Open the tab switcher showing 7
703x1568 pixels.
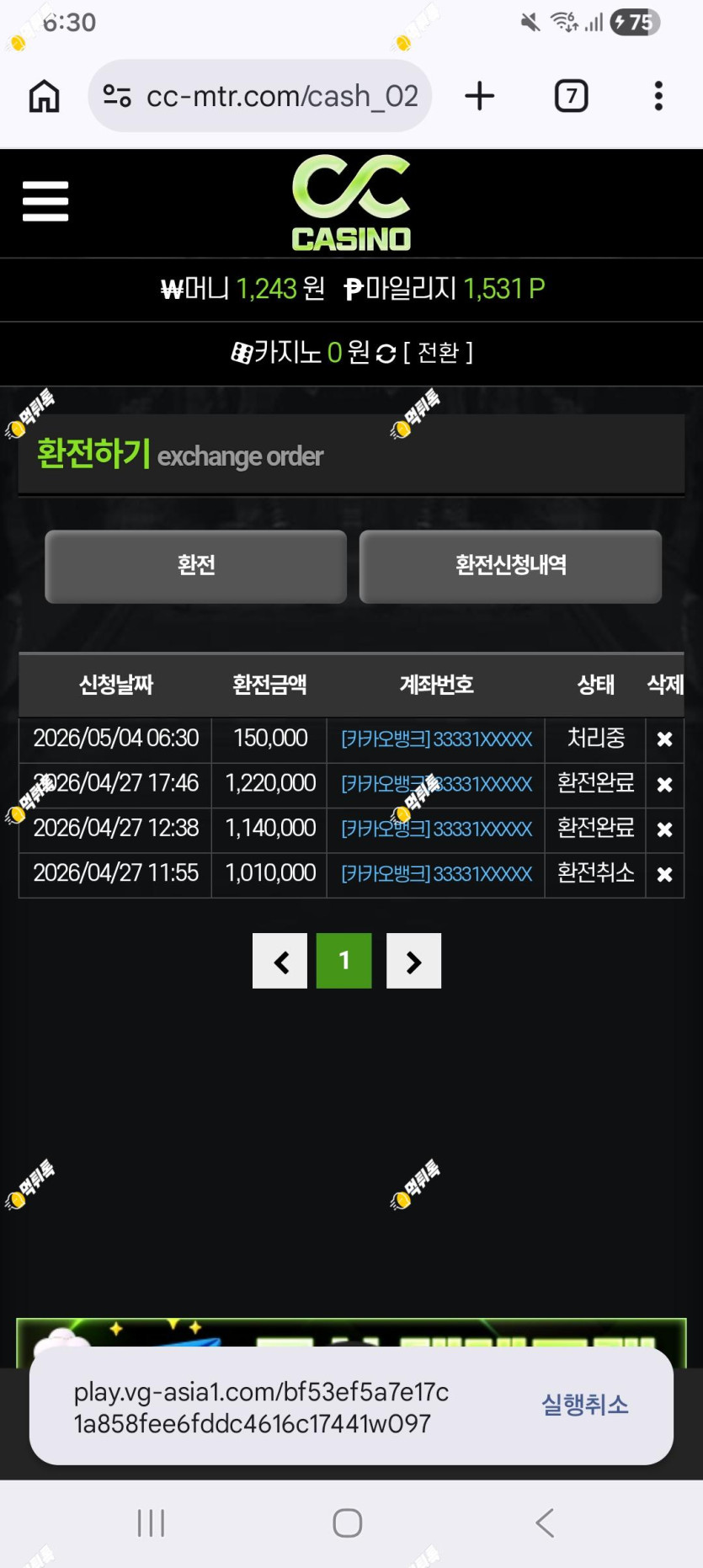tap(572, 96)
